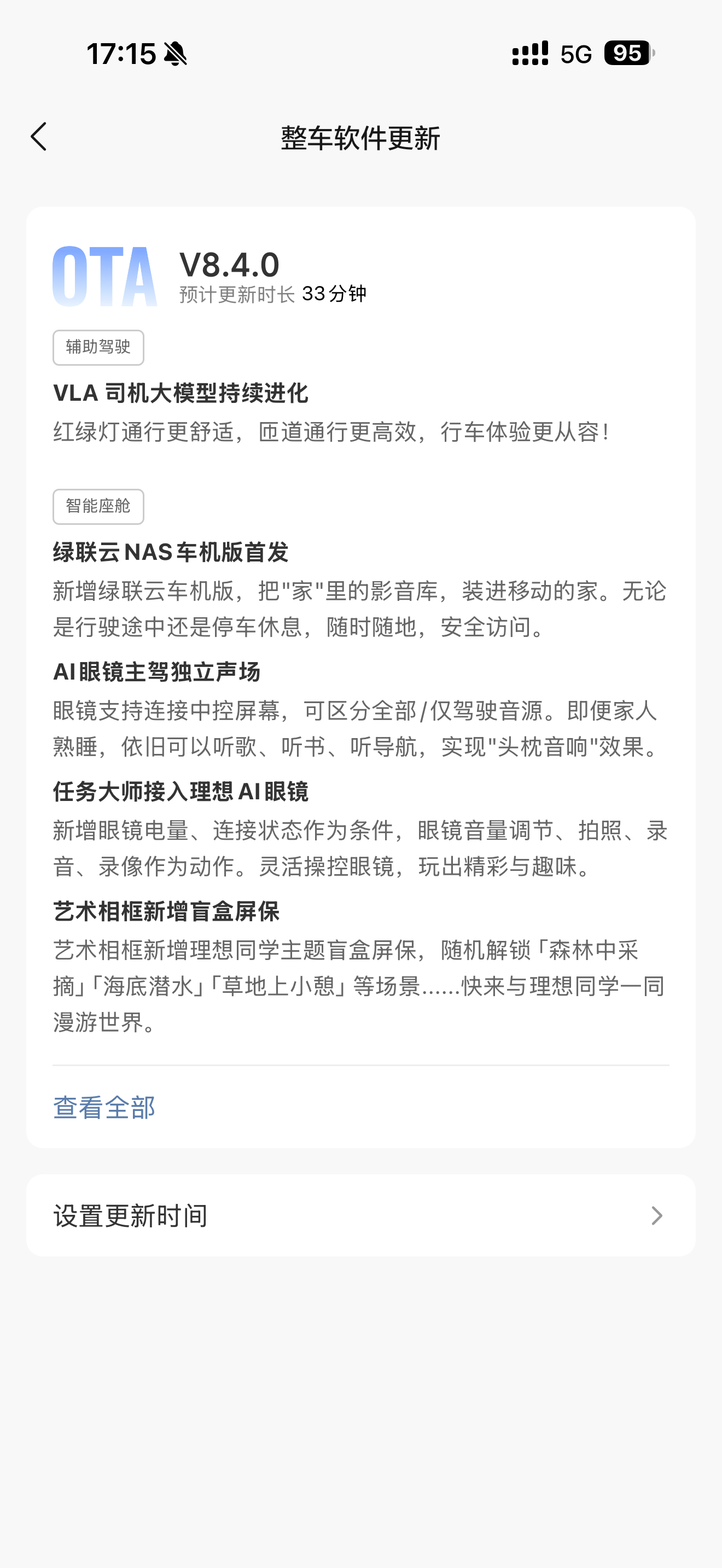Select the 辅助驾驶 category tag
The image size is (722, 1568).
pos(98,347)
